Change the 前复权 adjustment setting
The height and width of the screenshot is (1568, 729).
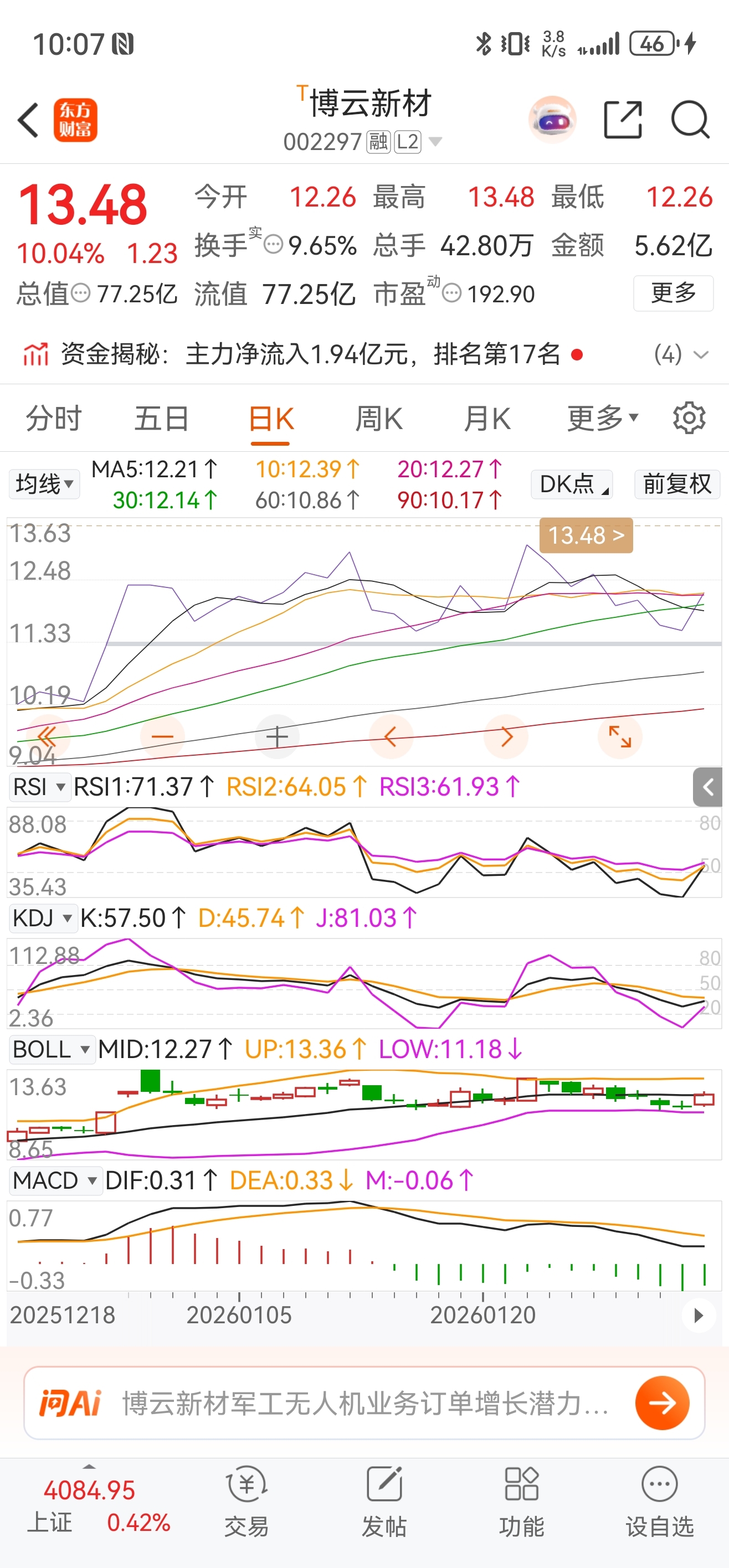point(676,484)
